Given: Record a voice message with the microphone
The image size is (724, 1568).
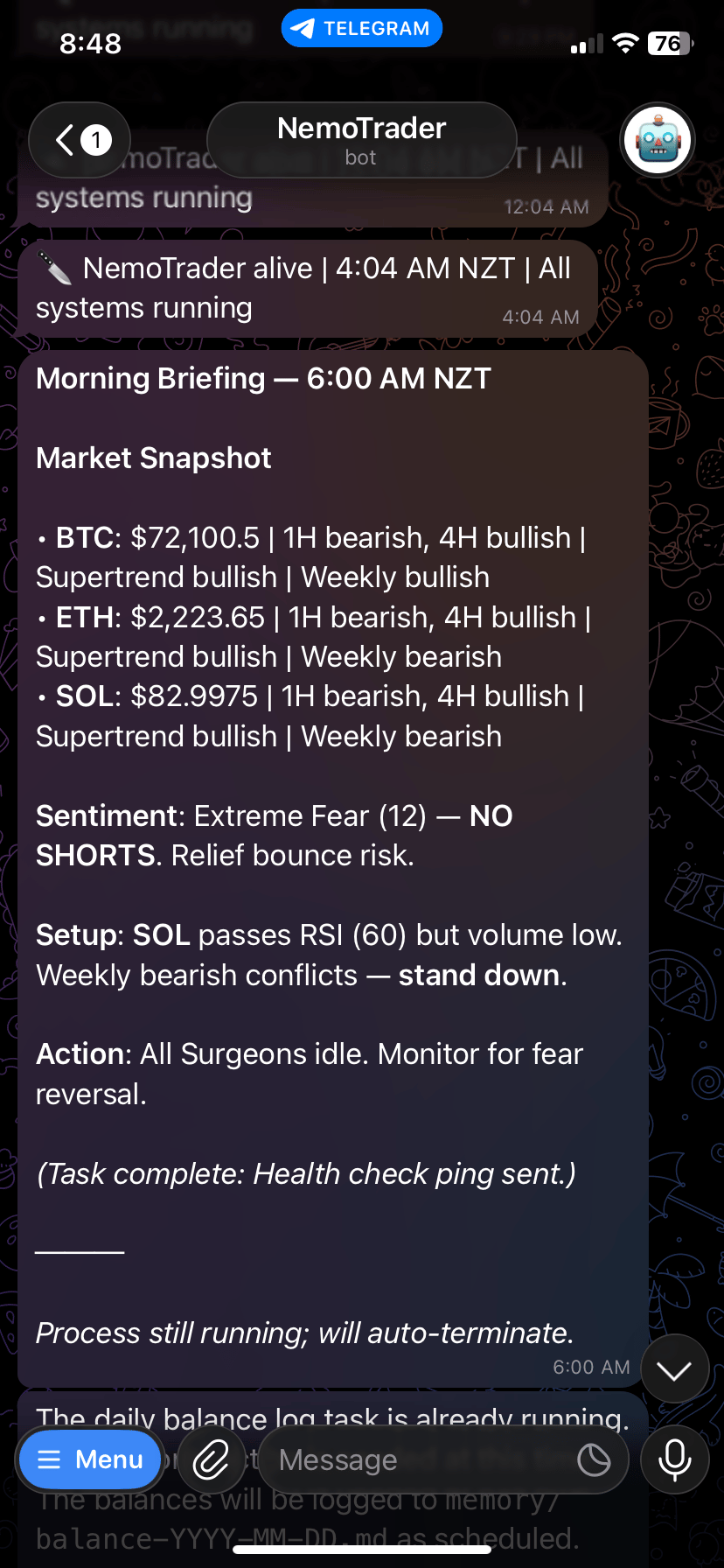Looking at the screenshot, I should [x=674, y=1459].
